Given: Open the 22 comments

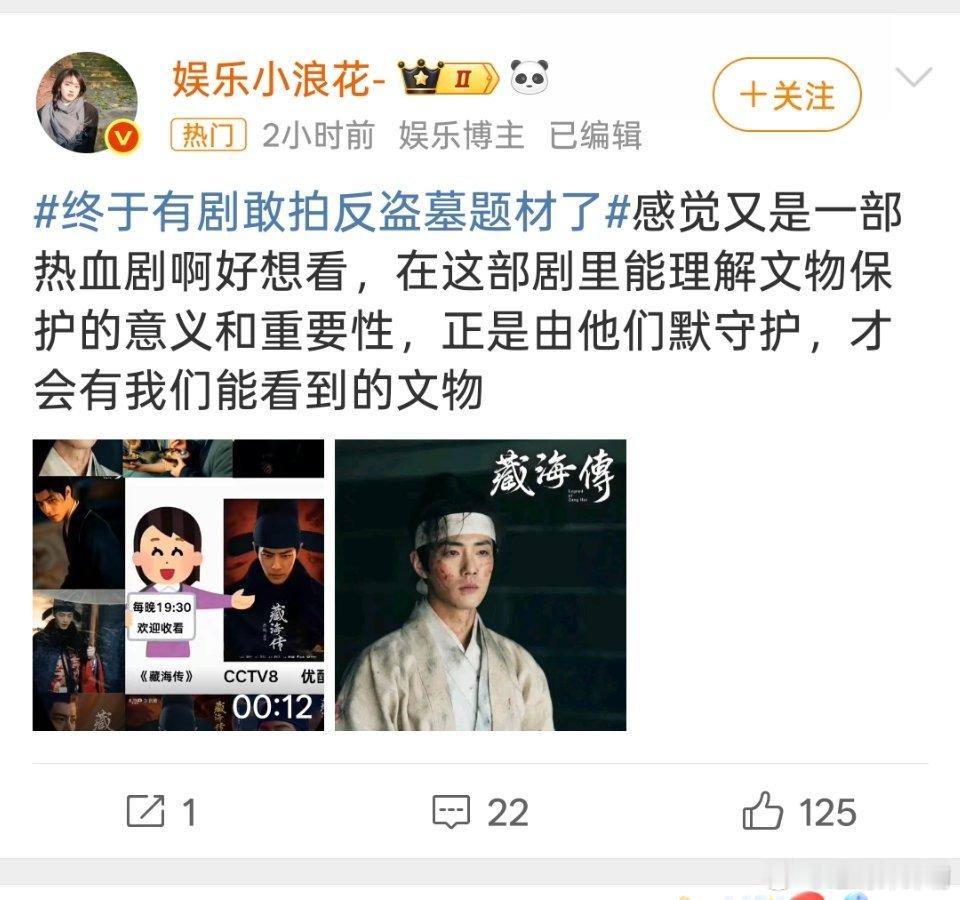Looking at the screenshot, I should (x=480, y=811).
